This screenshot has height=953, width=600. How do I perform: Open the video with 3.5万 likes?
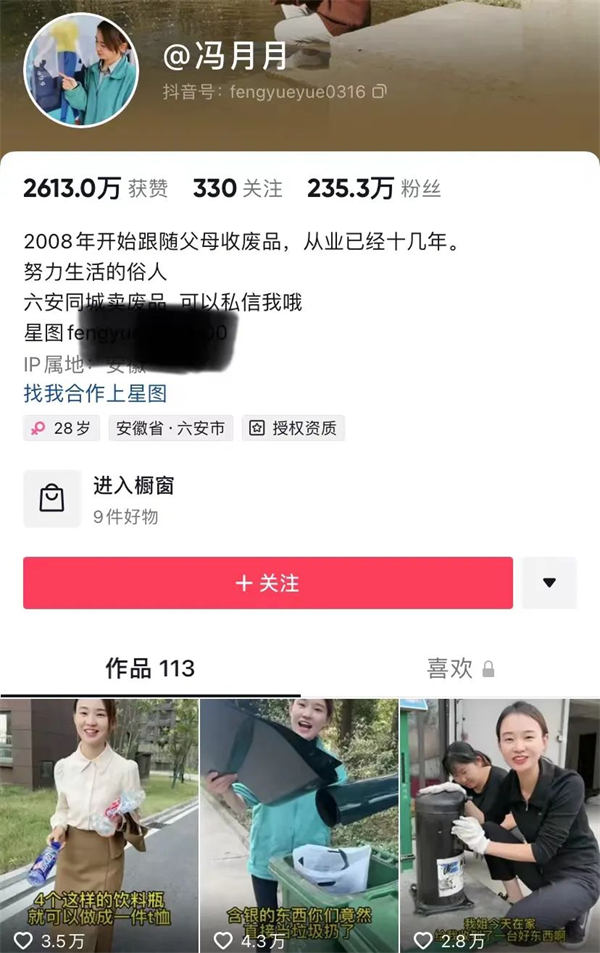[x=99, y=825]
